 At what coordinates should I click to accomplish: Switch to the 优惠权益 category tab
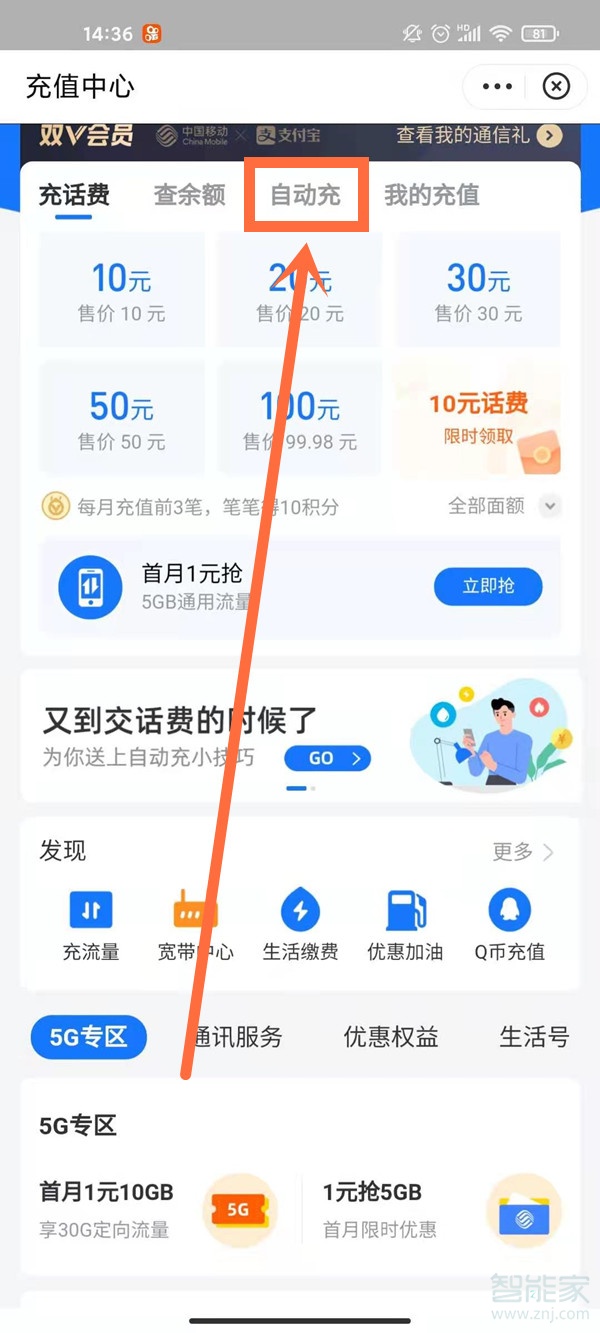point(391,1037)
